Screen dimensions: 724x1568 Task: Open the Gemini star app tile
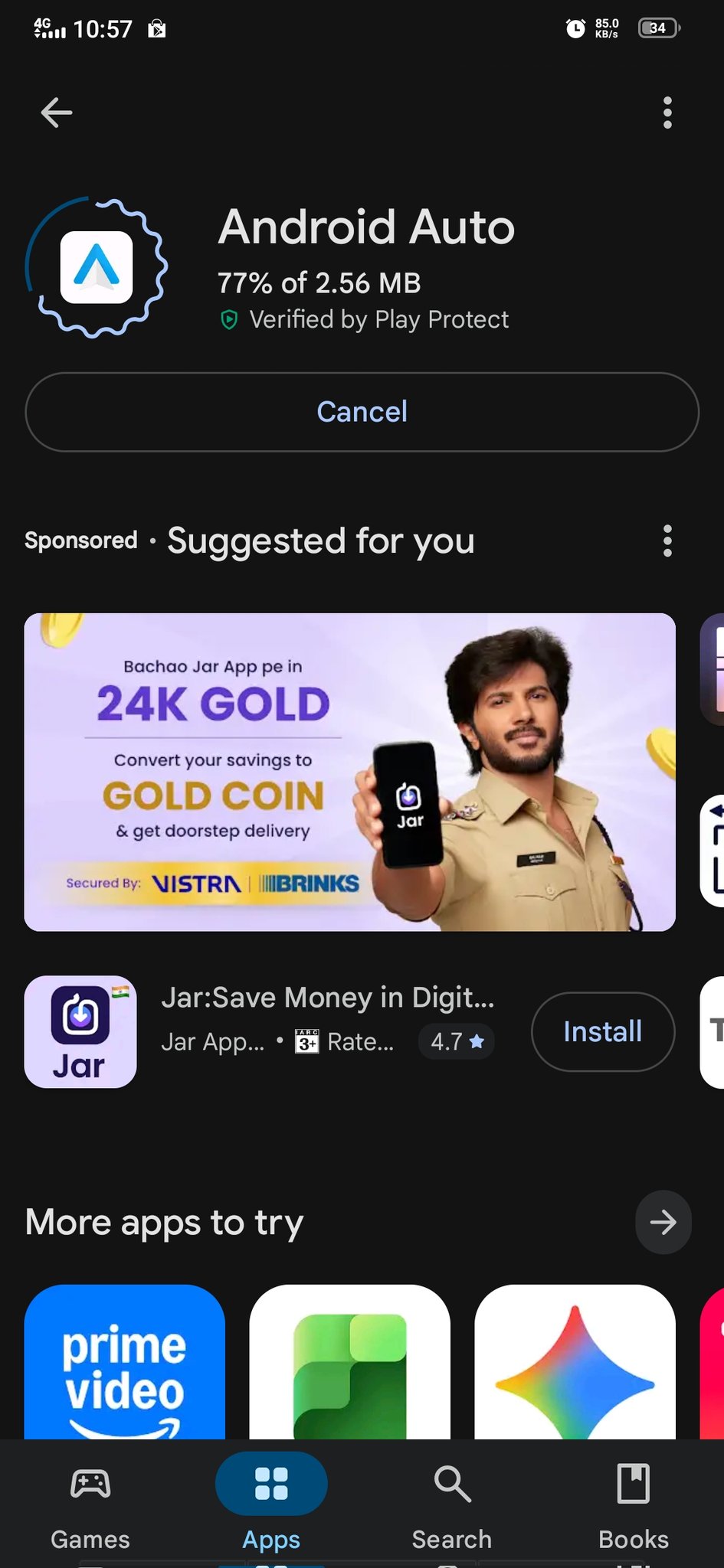[x=575, y=1362]
